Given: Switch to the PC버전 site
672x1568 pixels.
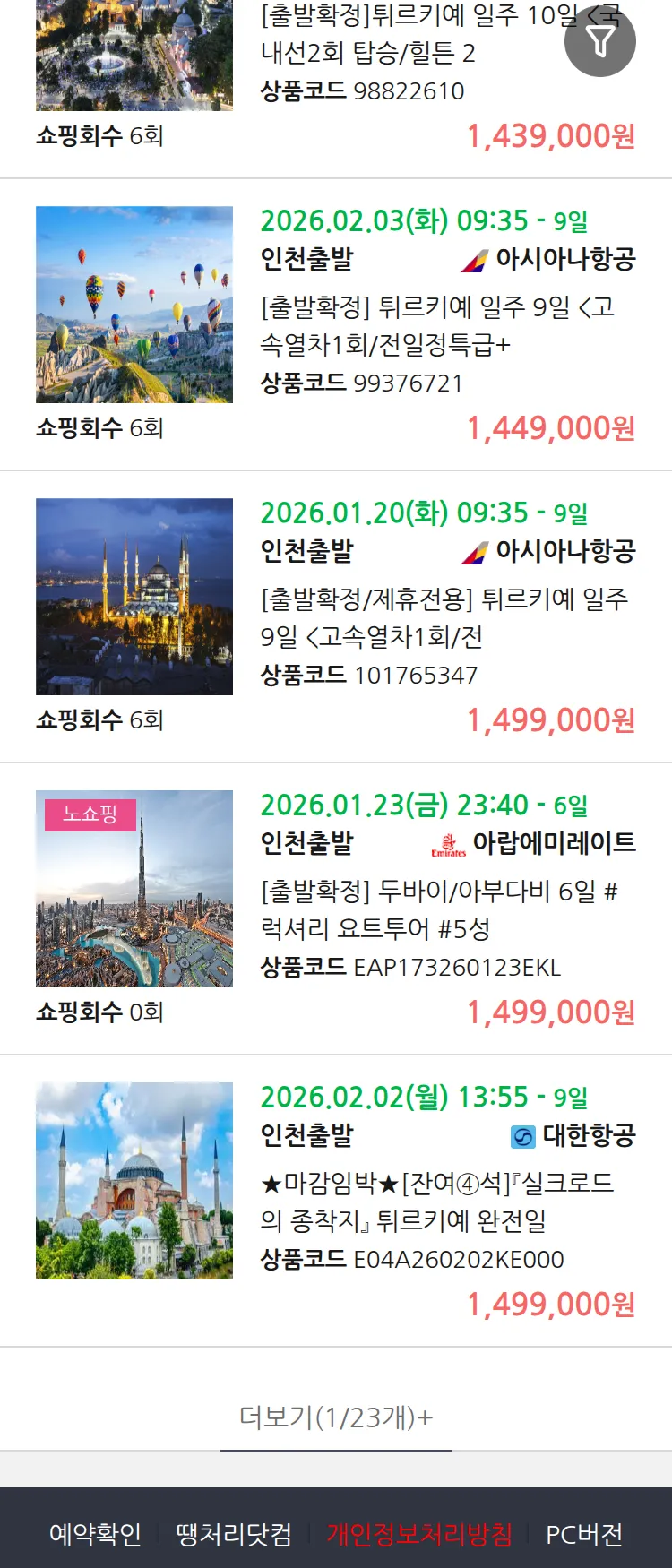Looking at the screenshot, I should tap(584, 1534).
